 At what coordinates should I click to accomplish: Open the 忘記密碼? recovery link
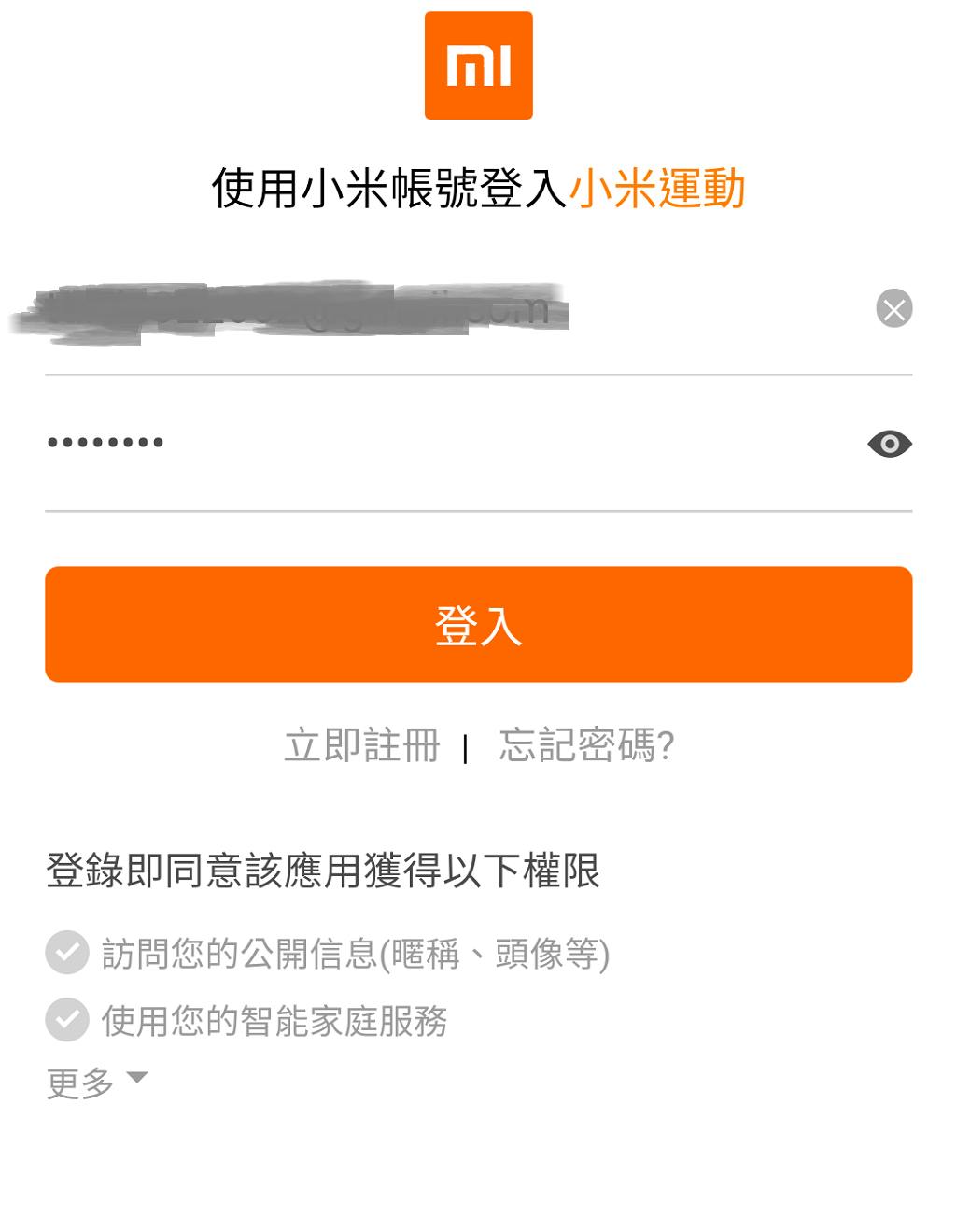(586, 746)
